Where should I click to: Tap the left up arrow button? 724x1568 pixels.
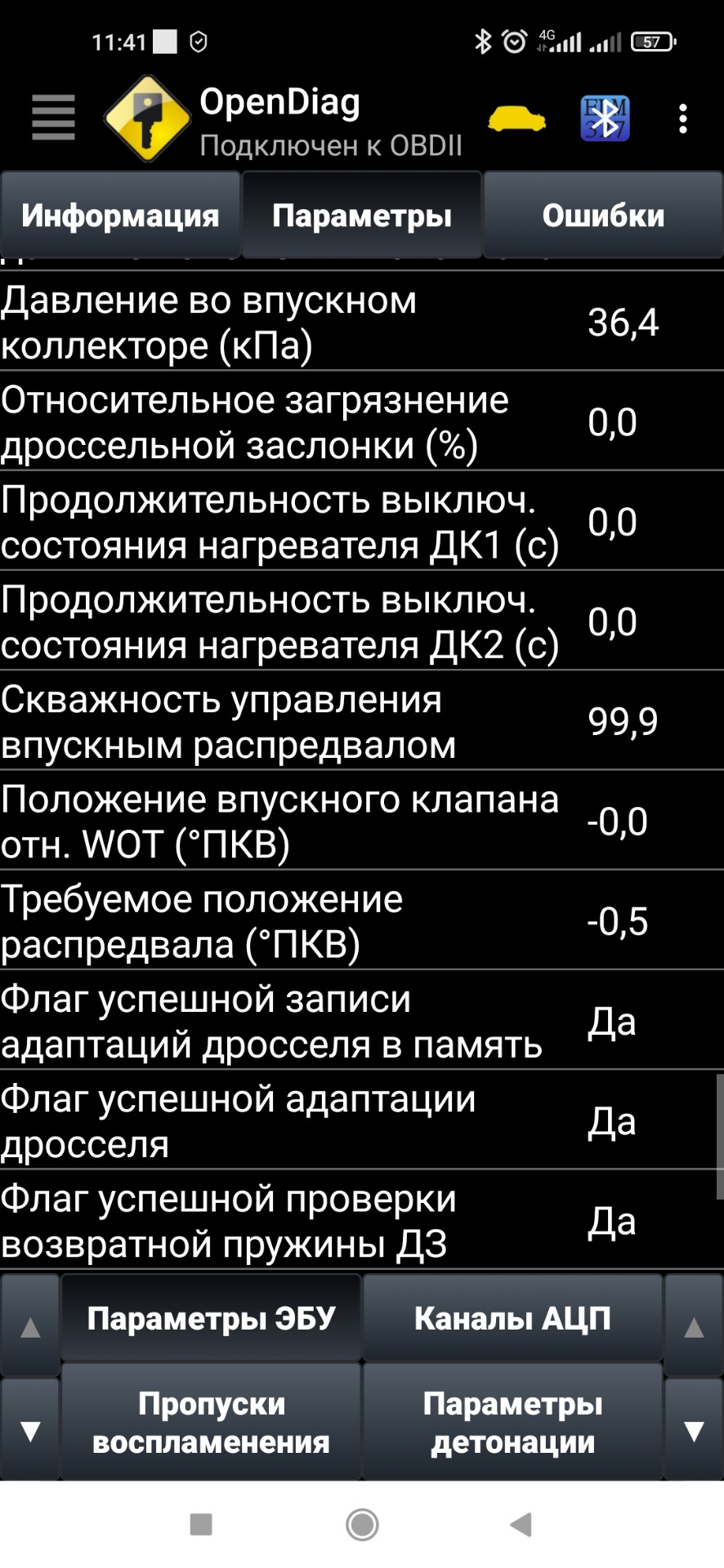tap(30, 1327)
